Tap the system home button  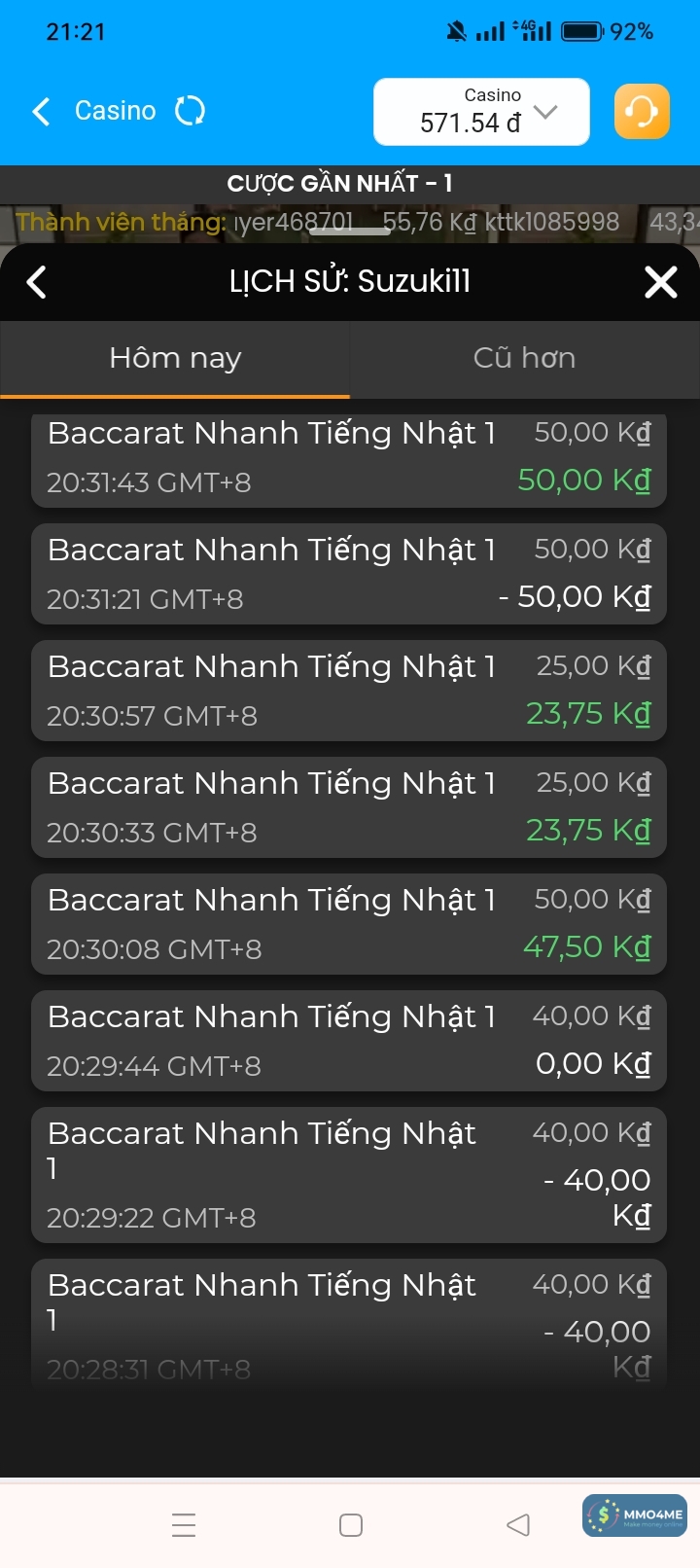pyautogui.click(x=351, y=1525)
